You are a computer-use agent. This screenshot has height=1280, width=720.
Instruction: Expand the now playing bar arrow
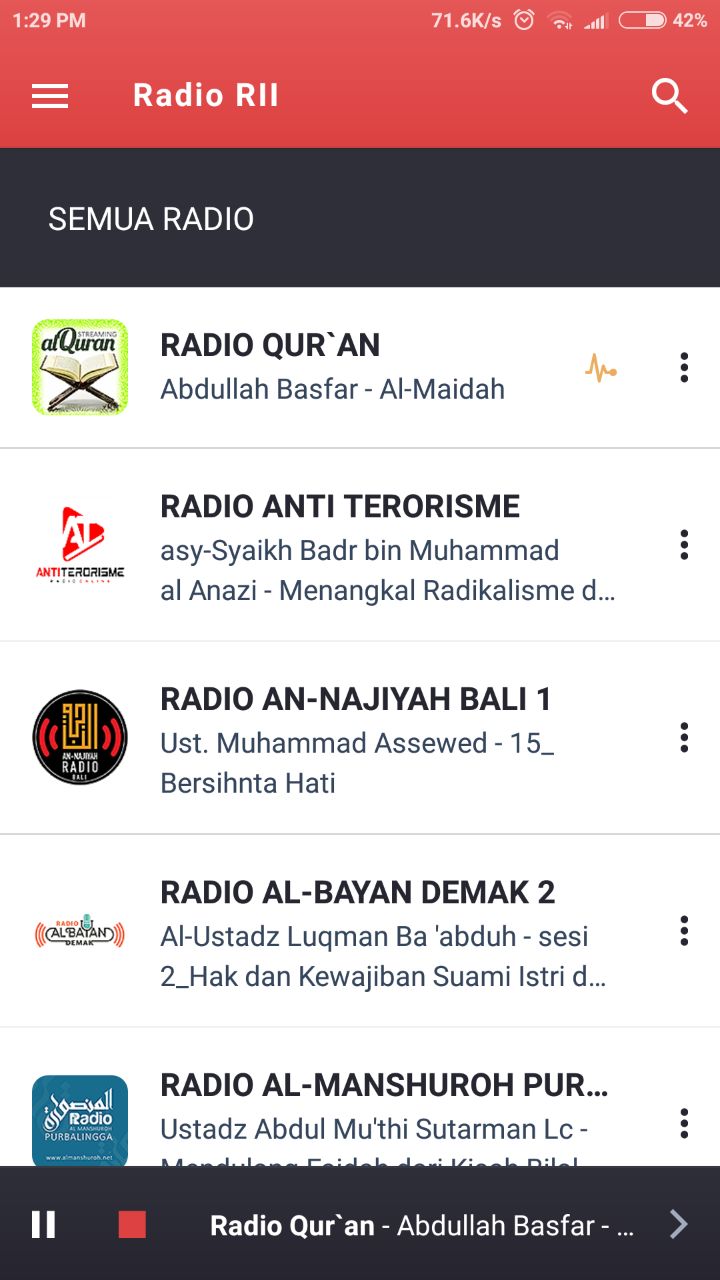pyautogui.click(x=678, y=1224)
